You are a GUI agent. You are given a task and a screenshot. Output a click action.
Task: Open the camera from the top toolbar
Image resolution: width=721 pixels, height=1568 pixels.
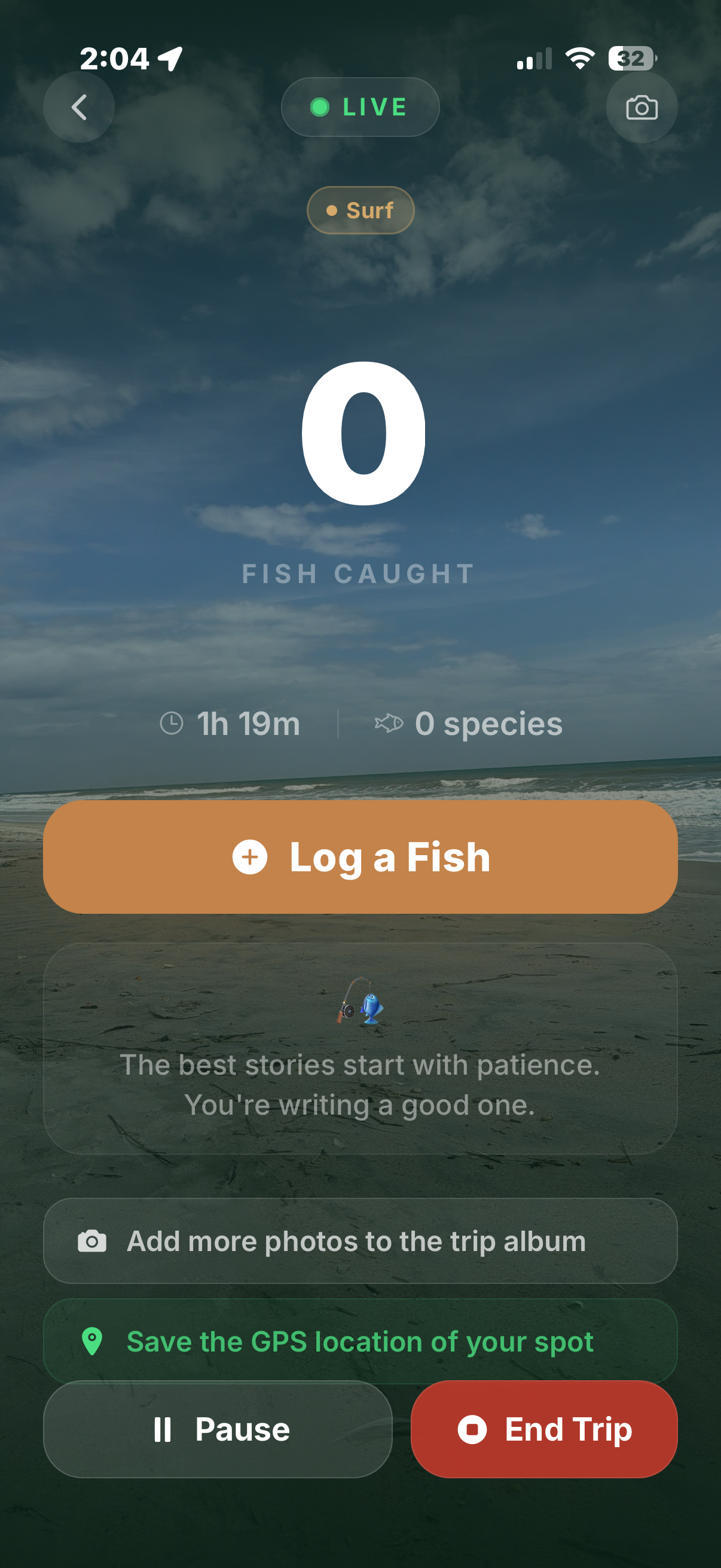click(x=641, y=107)
